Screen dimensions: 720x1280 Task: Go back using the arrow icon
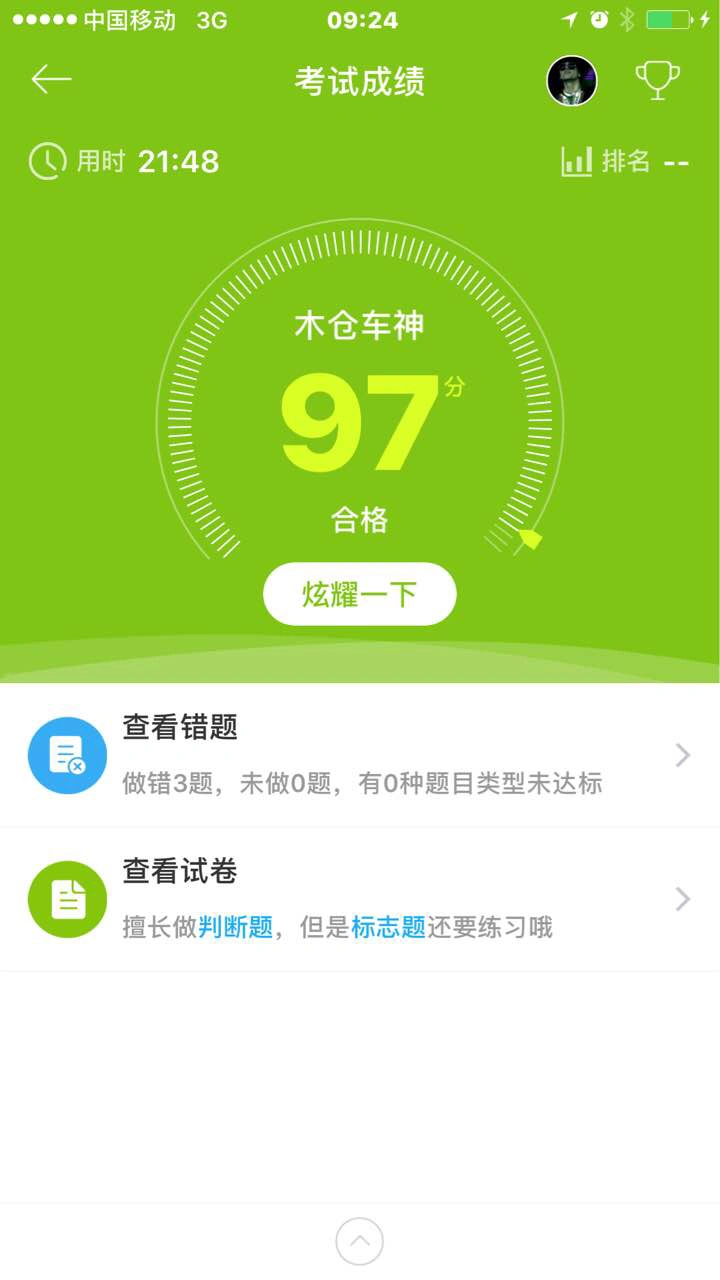[x=51, y=80]
